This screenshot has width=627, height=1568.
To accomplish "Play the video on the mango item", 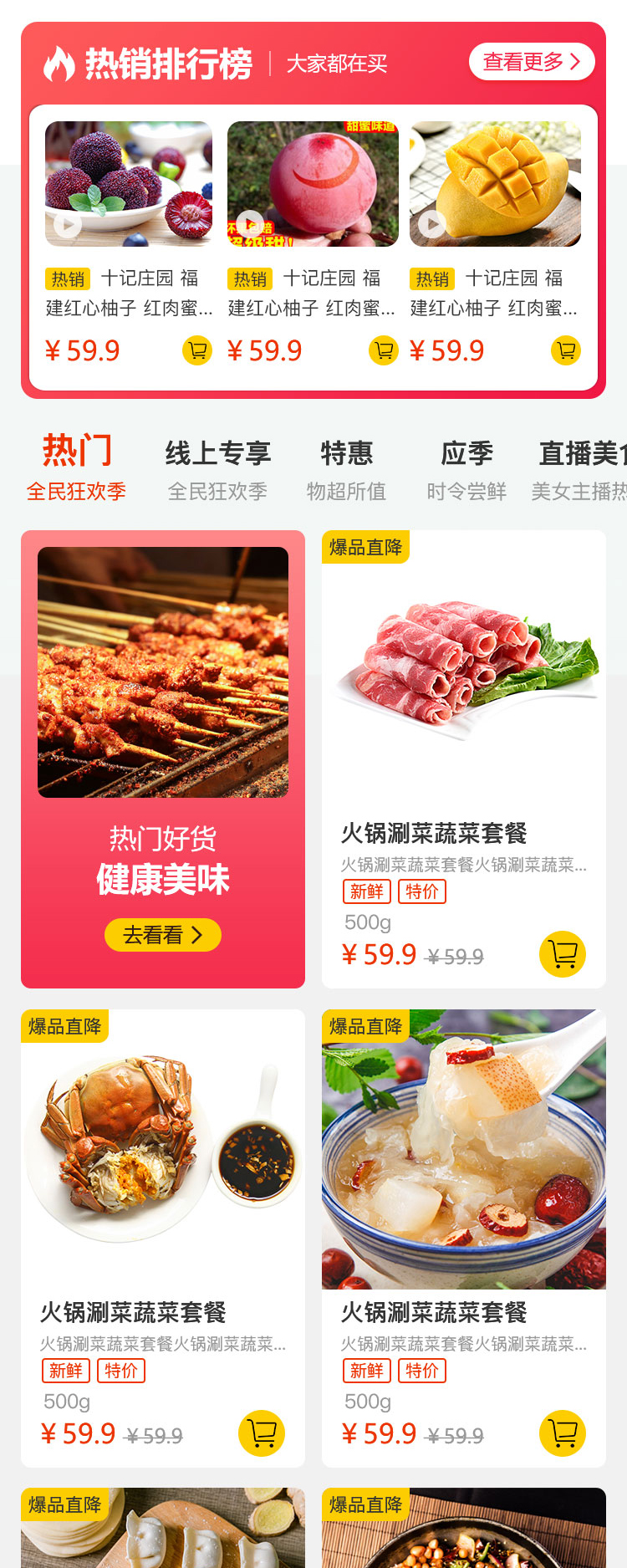I will click(x=431, y=224).
